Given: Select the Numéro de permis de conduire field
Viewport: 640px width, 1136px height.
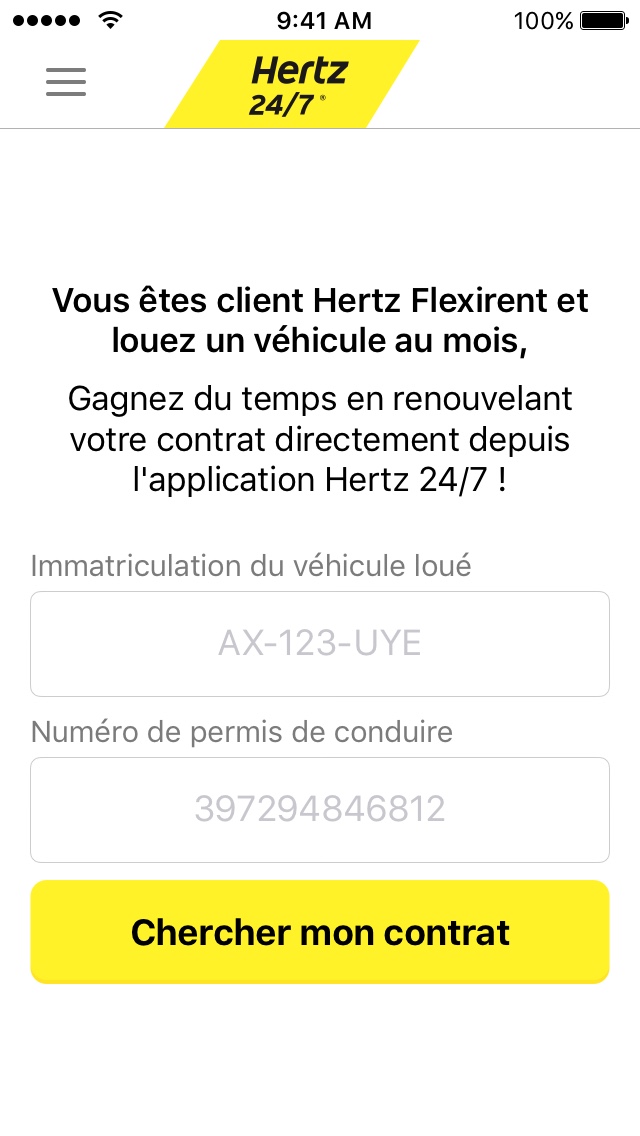Looking at the screenshot, I should pyautogui.click(x=320, y=809).
